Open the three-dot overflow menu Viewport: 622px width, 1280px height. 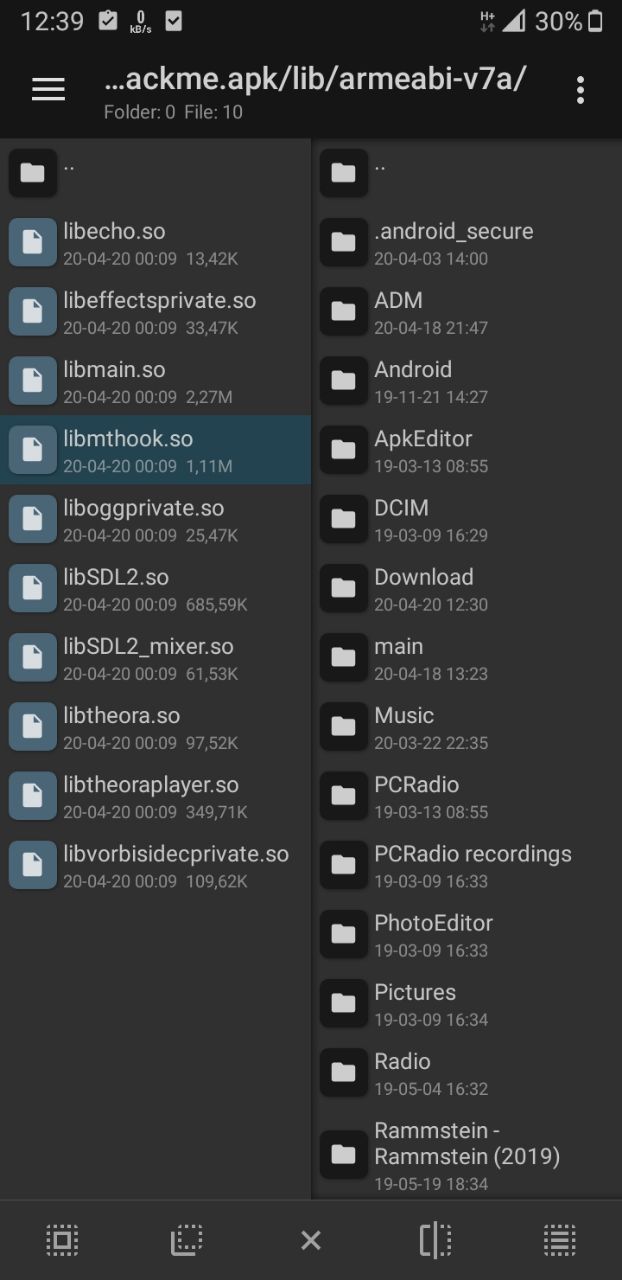coord(580,90)
